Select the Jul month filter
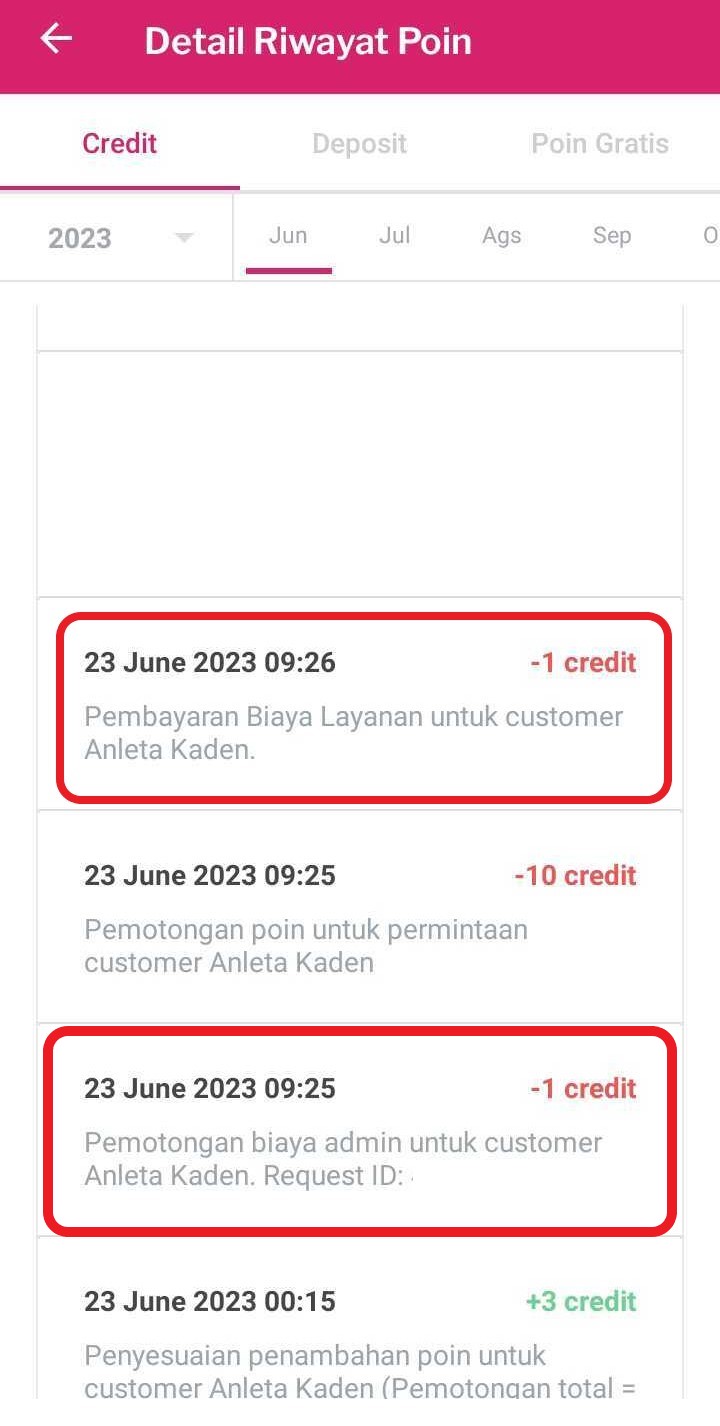The width and height of the screenshot is (720, 1426). click(x=394, y=235)
